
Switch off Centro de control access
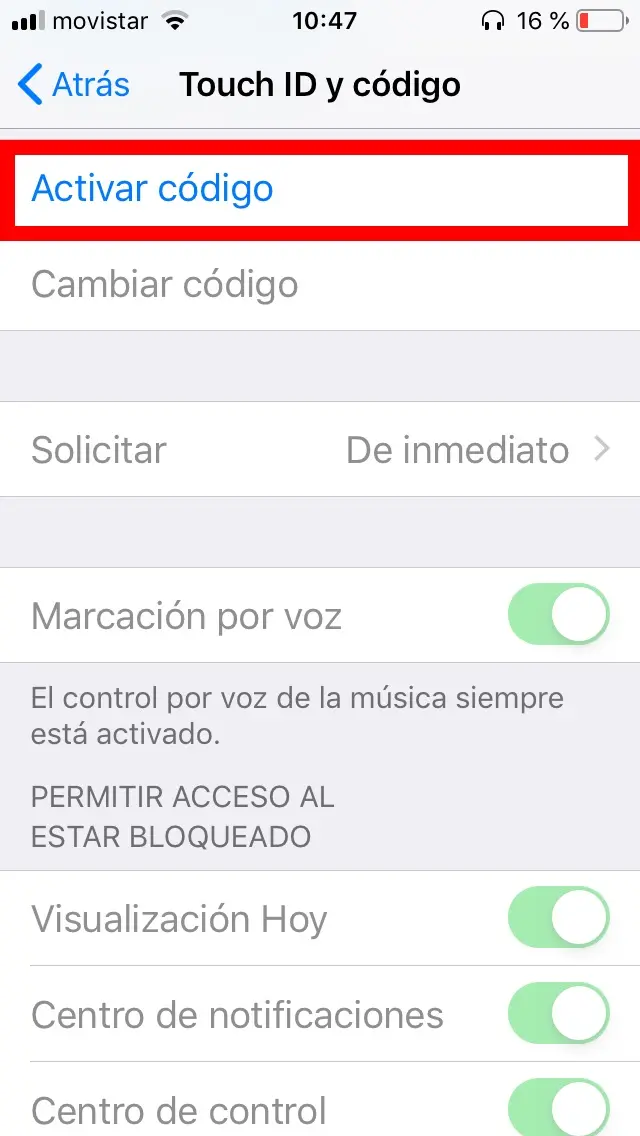(x=558, y=1108)
